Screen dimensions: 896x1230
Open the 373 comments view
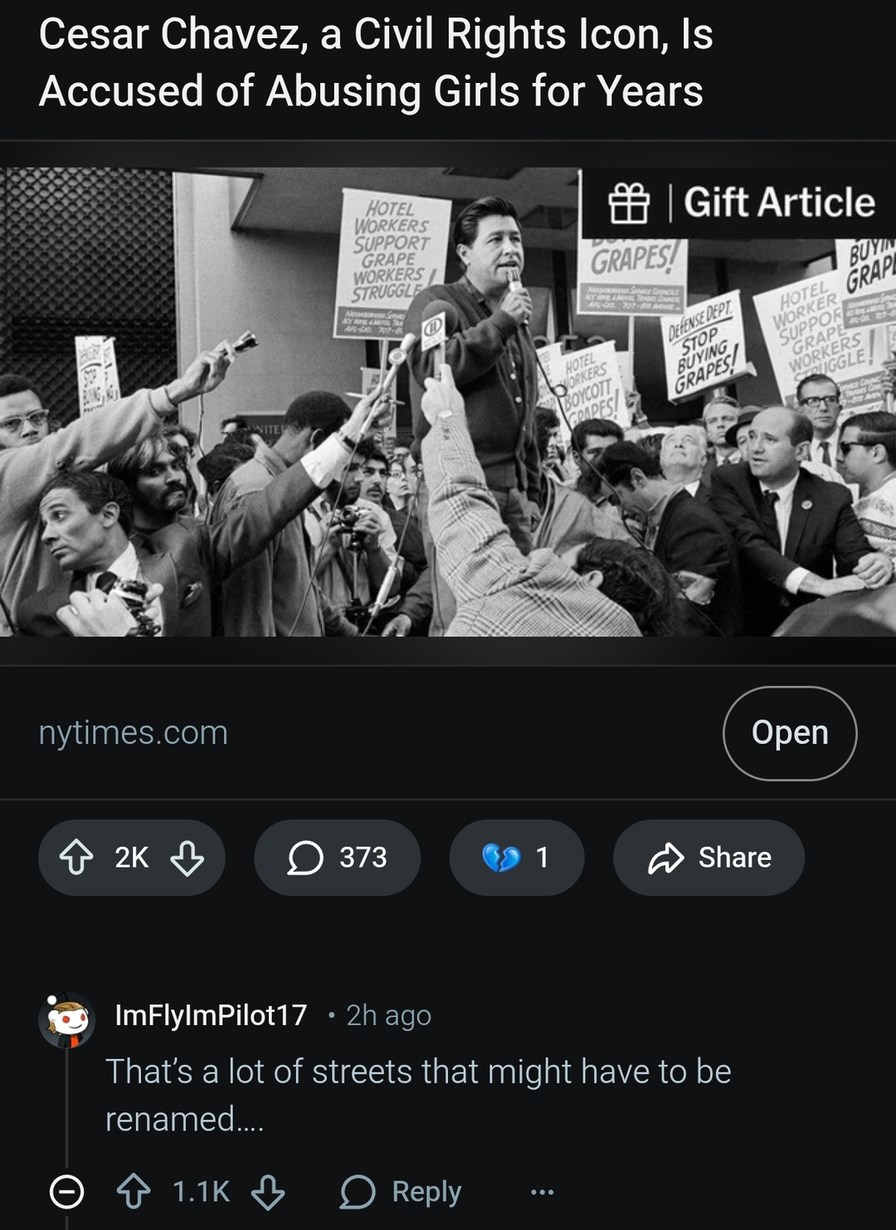point(338,857)
